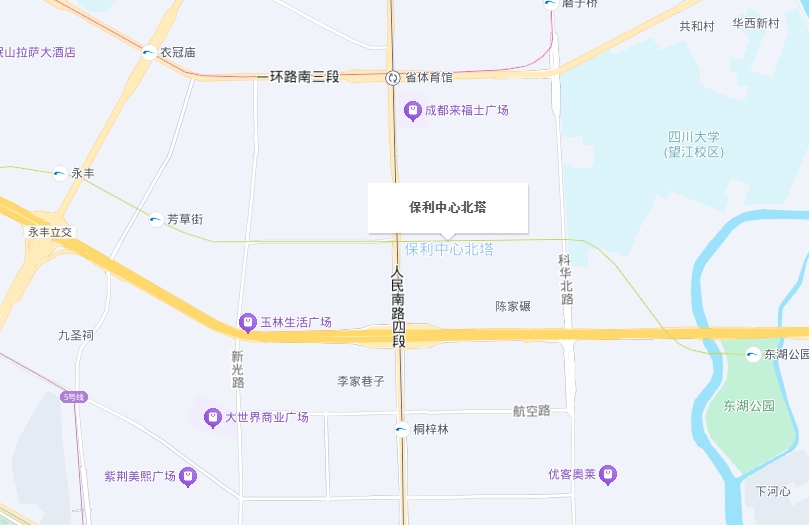Select the 省体育馆 metro station icon
The image size is (809, 525).
click(394, 77)
